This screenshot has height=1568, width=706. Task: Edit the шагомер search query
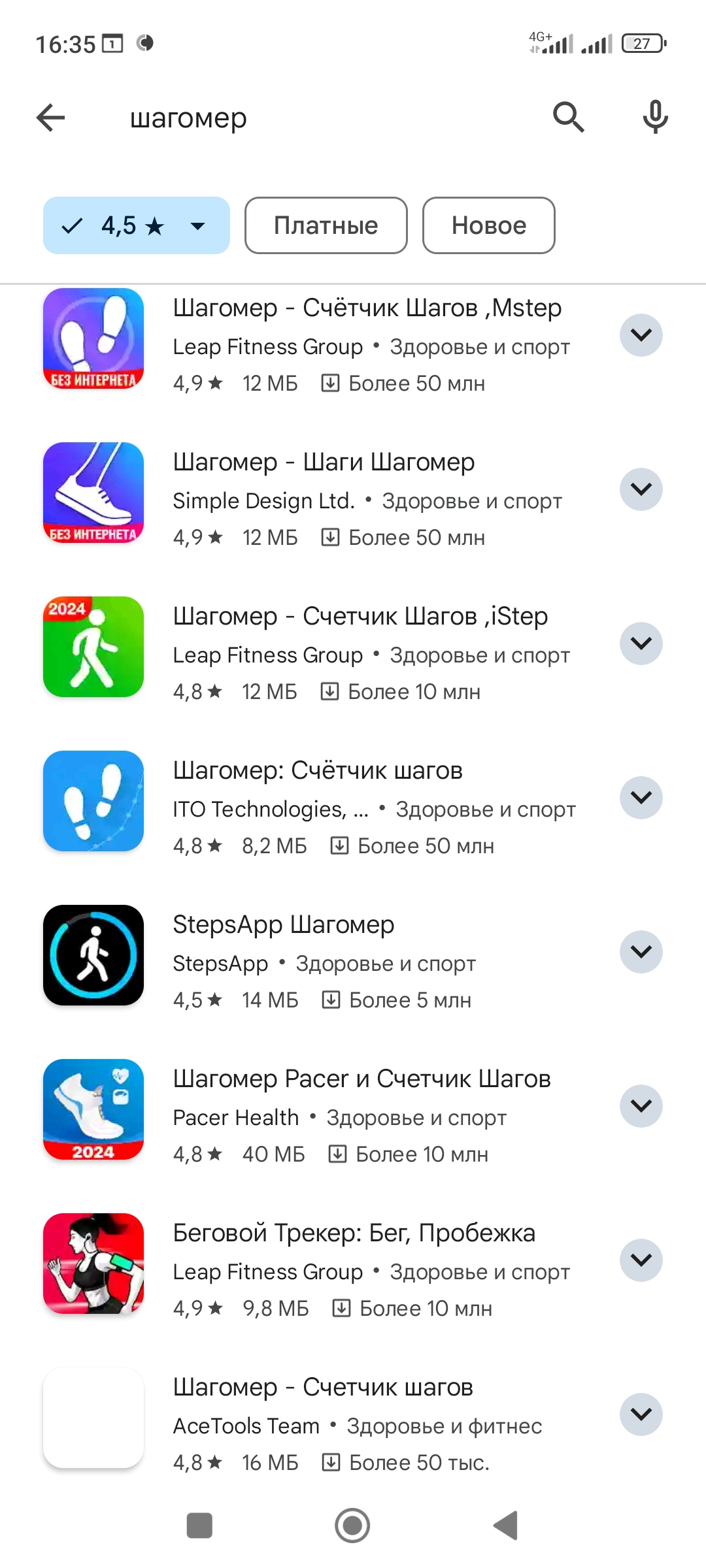[188, 118]
